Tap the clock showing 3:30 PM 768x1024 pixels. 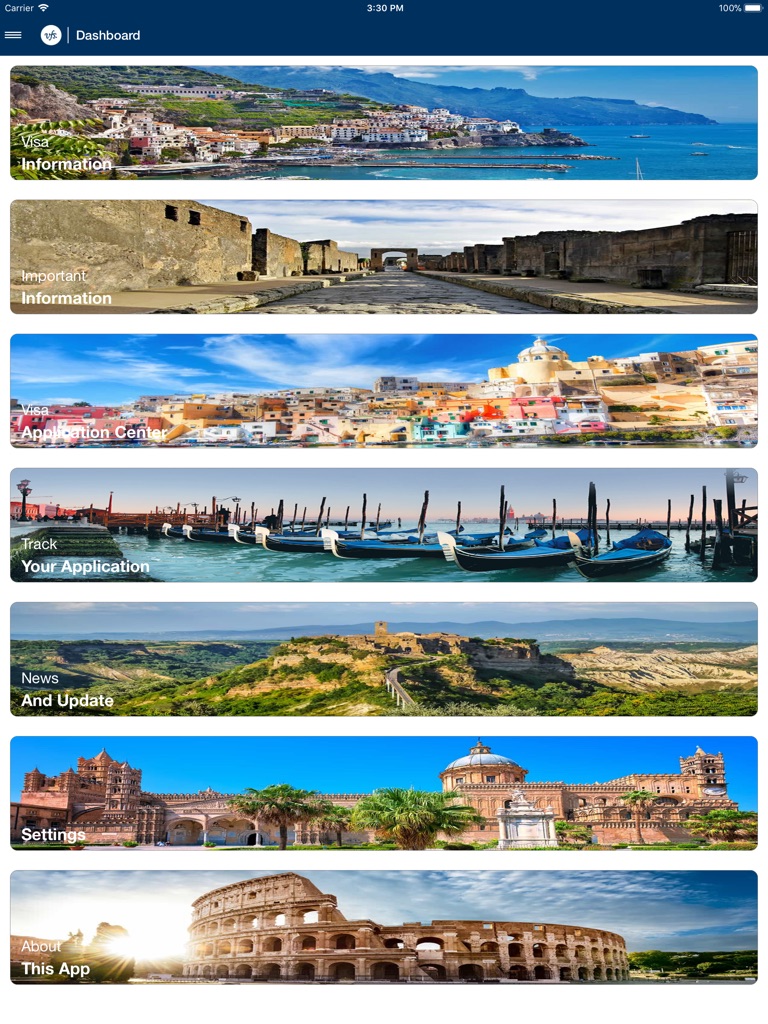pyautogui.click(x=384, y=7)
